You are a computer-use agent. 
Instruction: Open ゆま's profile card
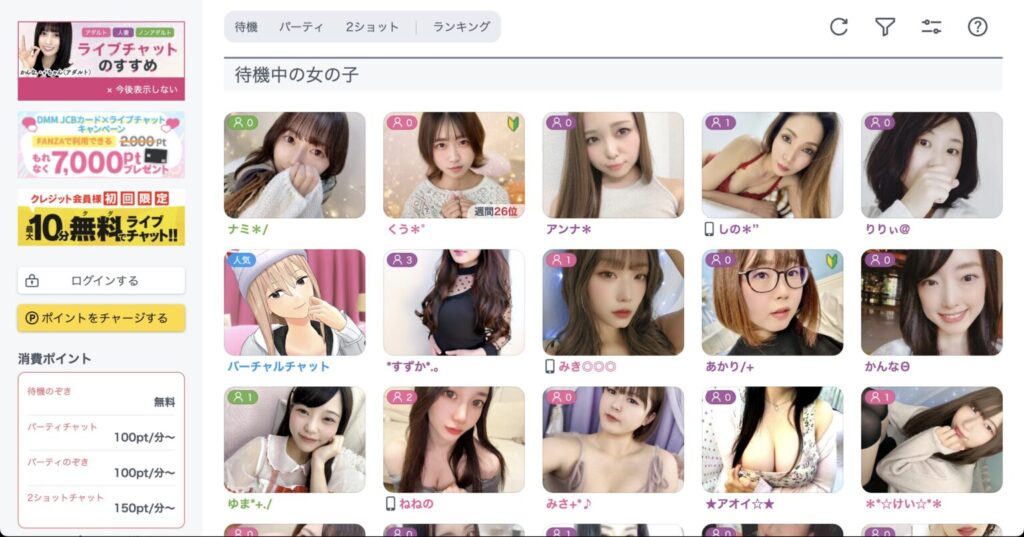(x=294, y=440)
